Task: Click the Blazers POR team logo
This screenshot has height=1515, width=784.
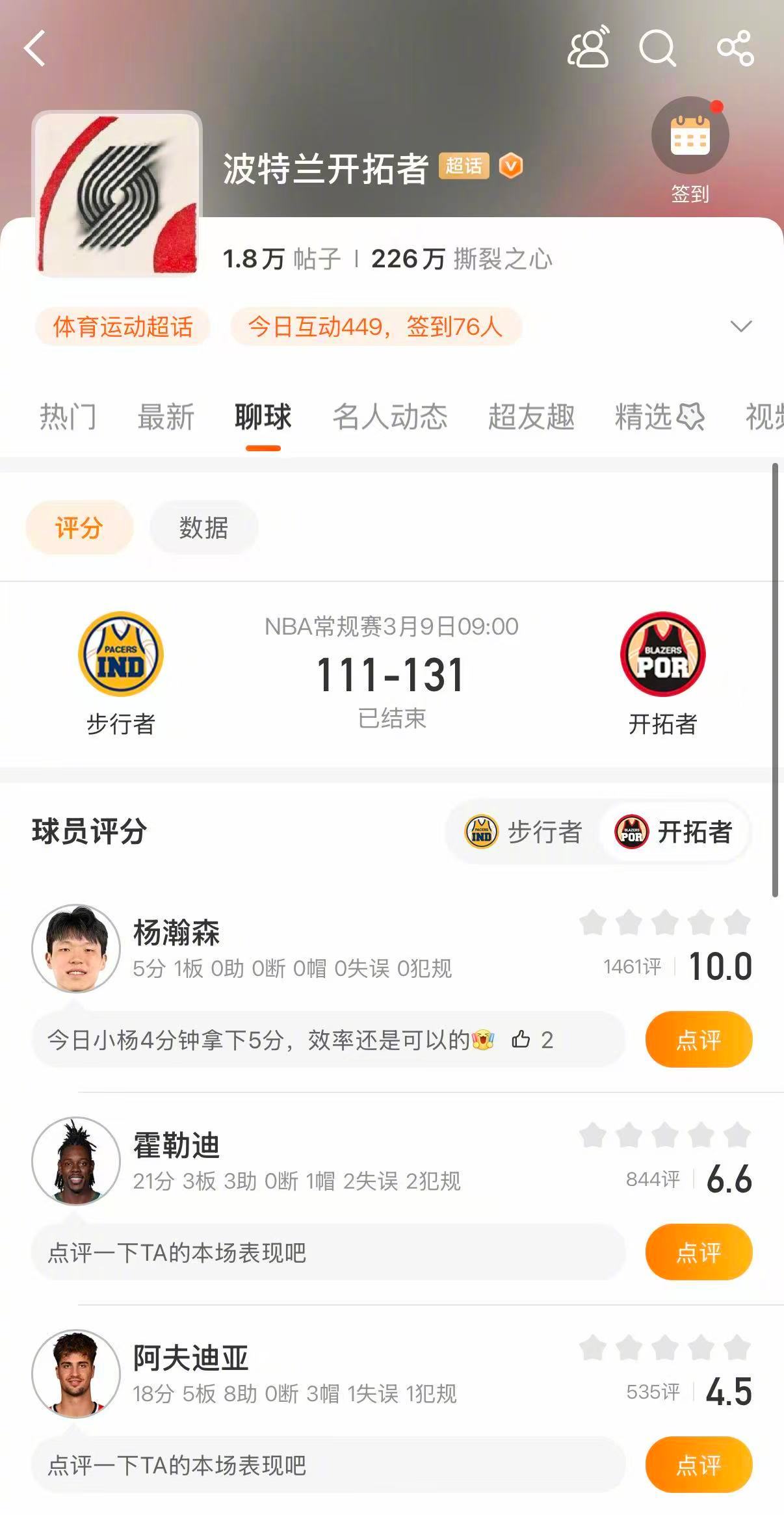Action: tap(662, 655)
